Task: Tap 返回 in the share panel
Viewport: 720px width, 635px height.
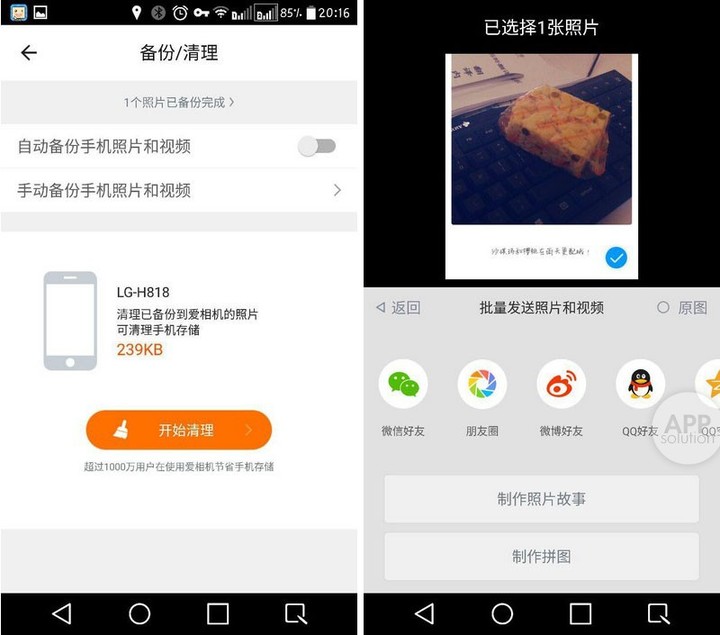Action: 398,308
